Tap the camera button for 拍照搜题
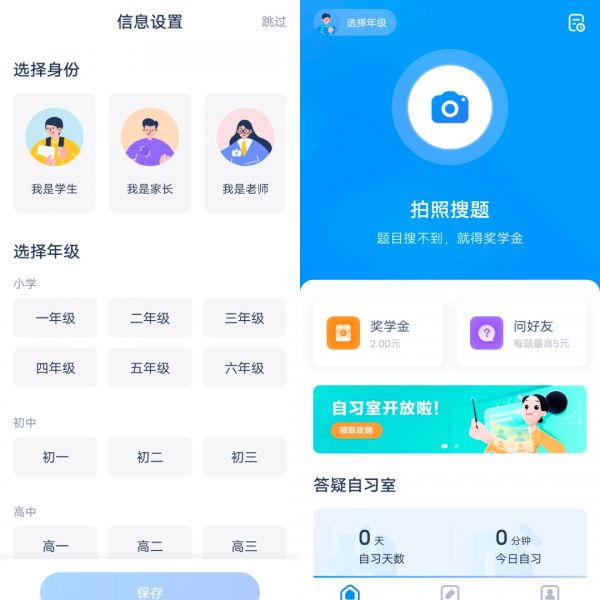 pos(449,107)
